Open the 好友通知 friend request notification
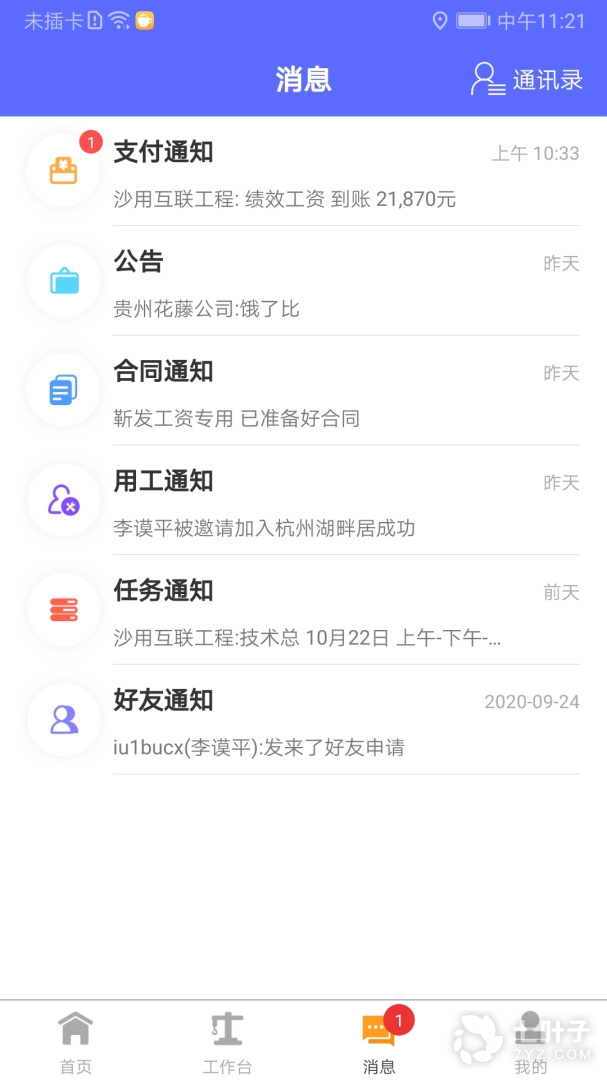Image resolution: width=607 pixels, height=1080 pixels. [303, 720]
